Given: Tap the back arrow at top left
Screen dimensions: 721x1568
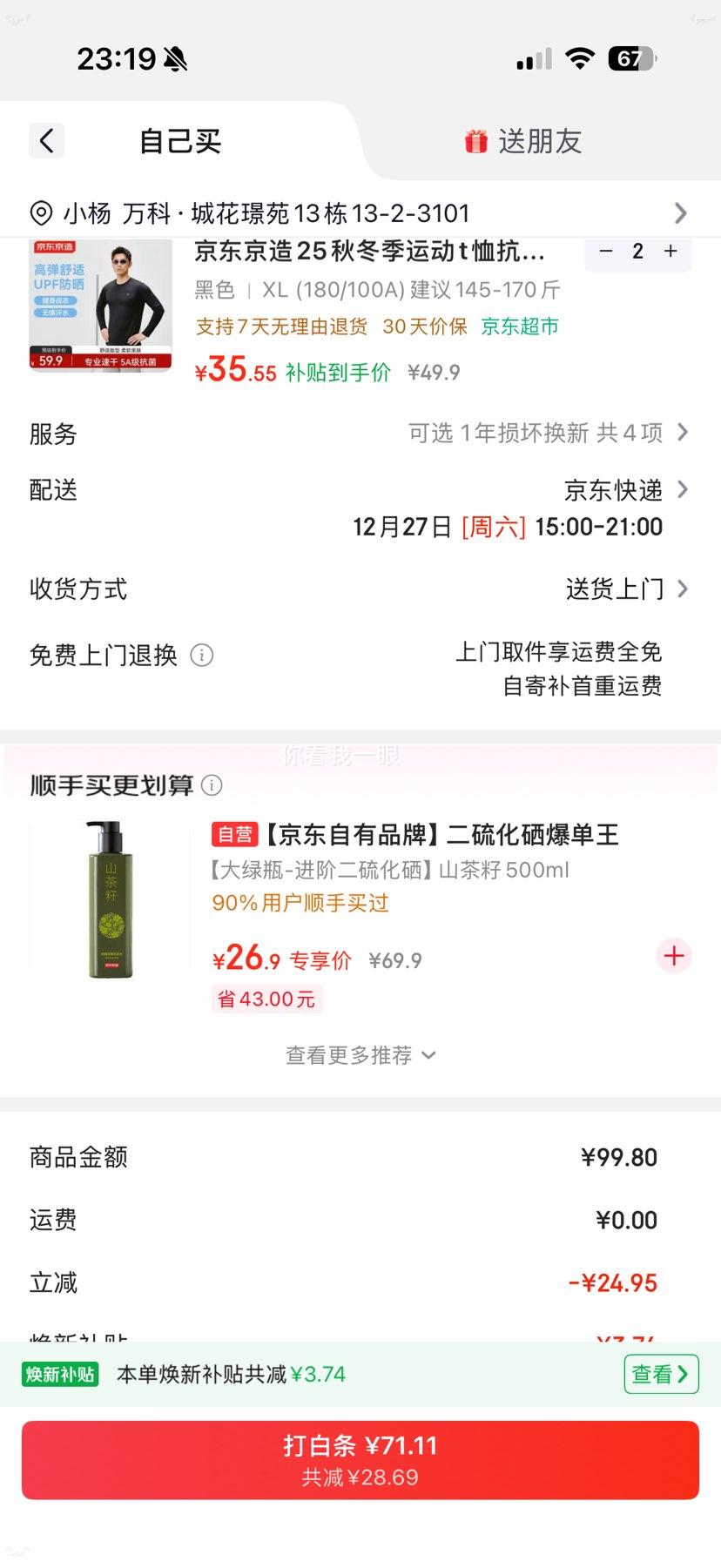Looking at the screenshot, I should coord(46,141).
